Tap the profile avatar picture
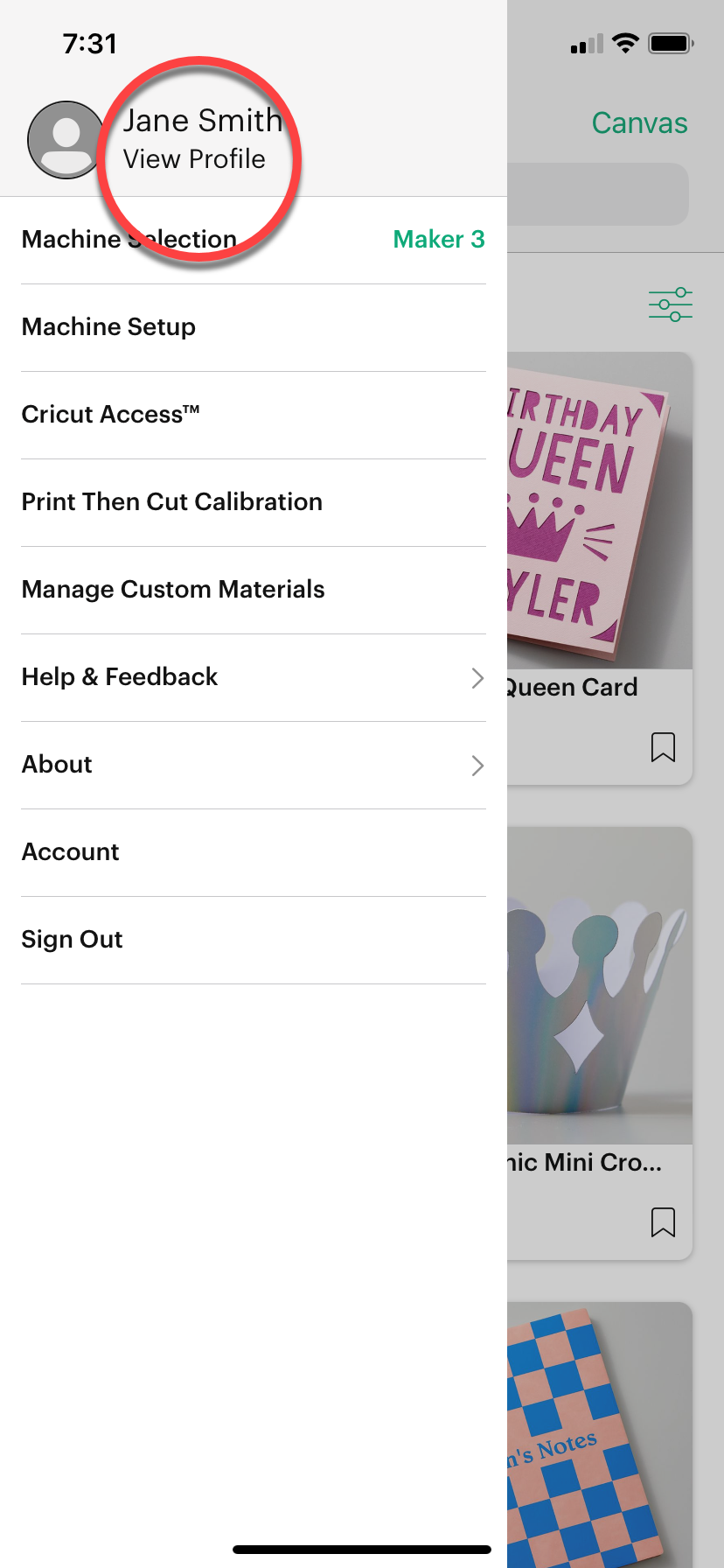This screenshot has width=724, height=1568. point(66,140)
